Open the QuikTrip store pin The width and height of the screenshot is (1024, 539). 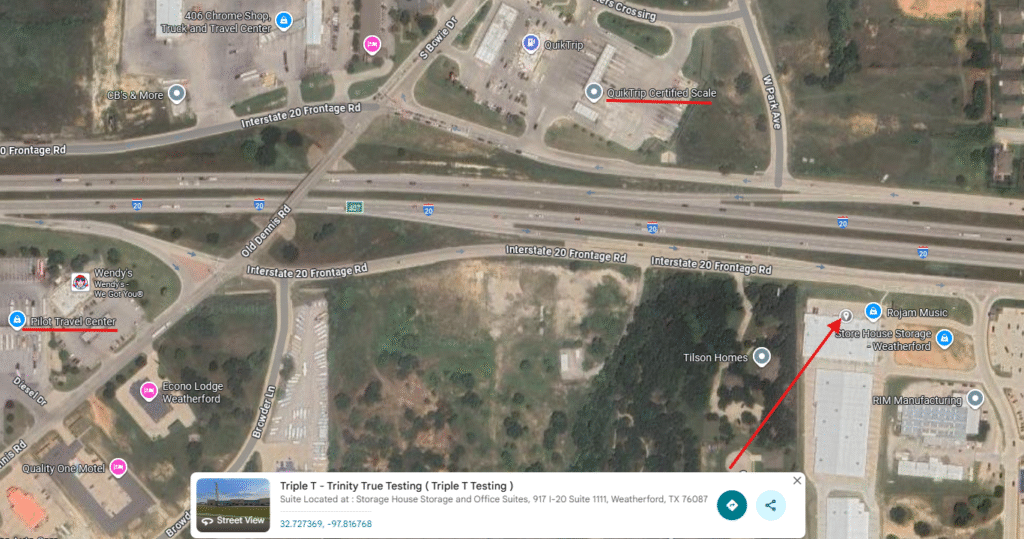[530, 43]
